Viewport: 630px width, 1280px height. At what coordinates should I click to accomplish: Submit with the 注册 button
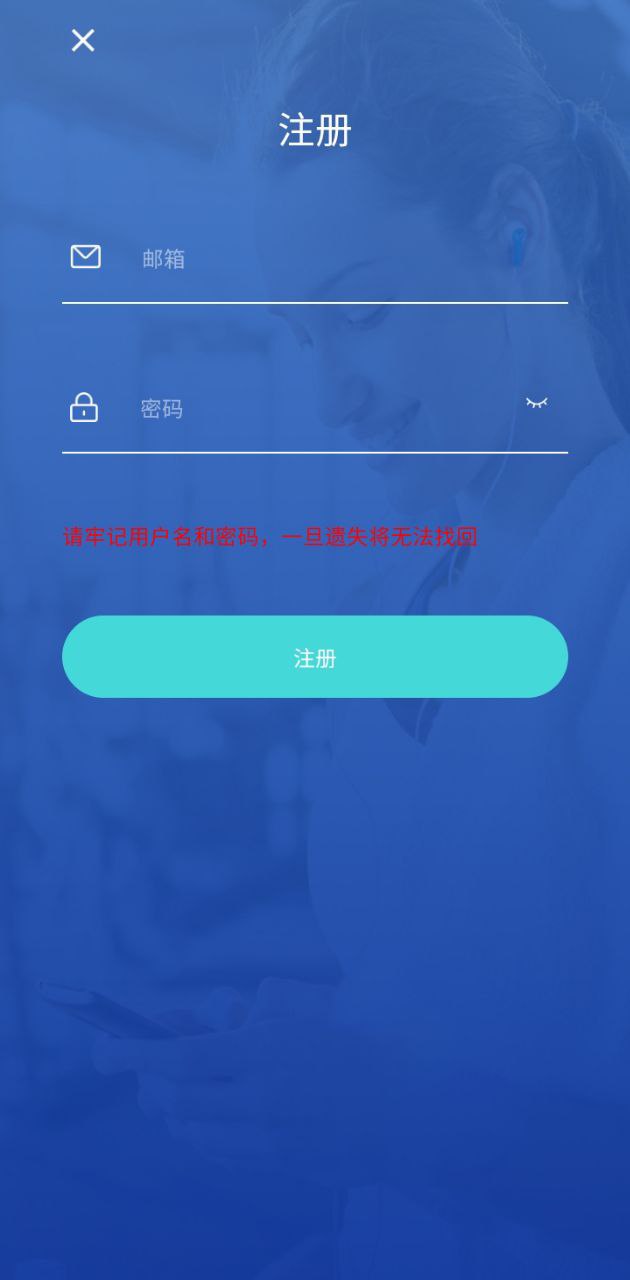pyautogui.click(x=315, y=657)
